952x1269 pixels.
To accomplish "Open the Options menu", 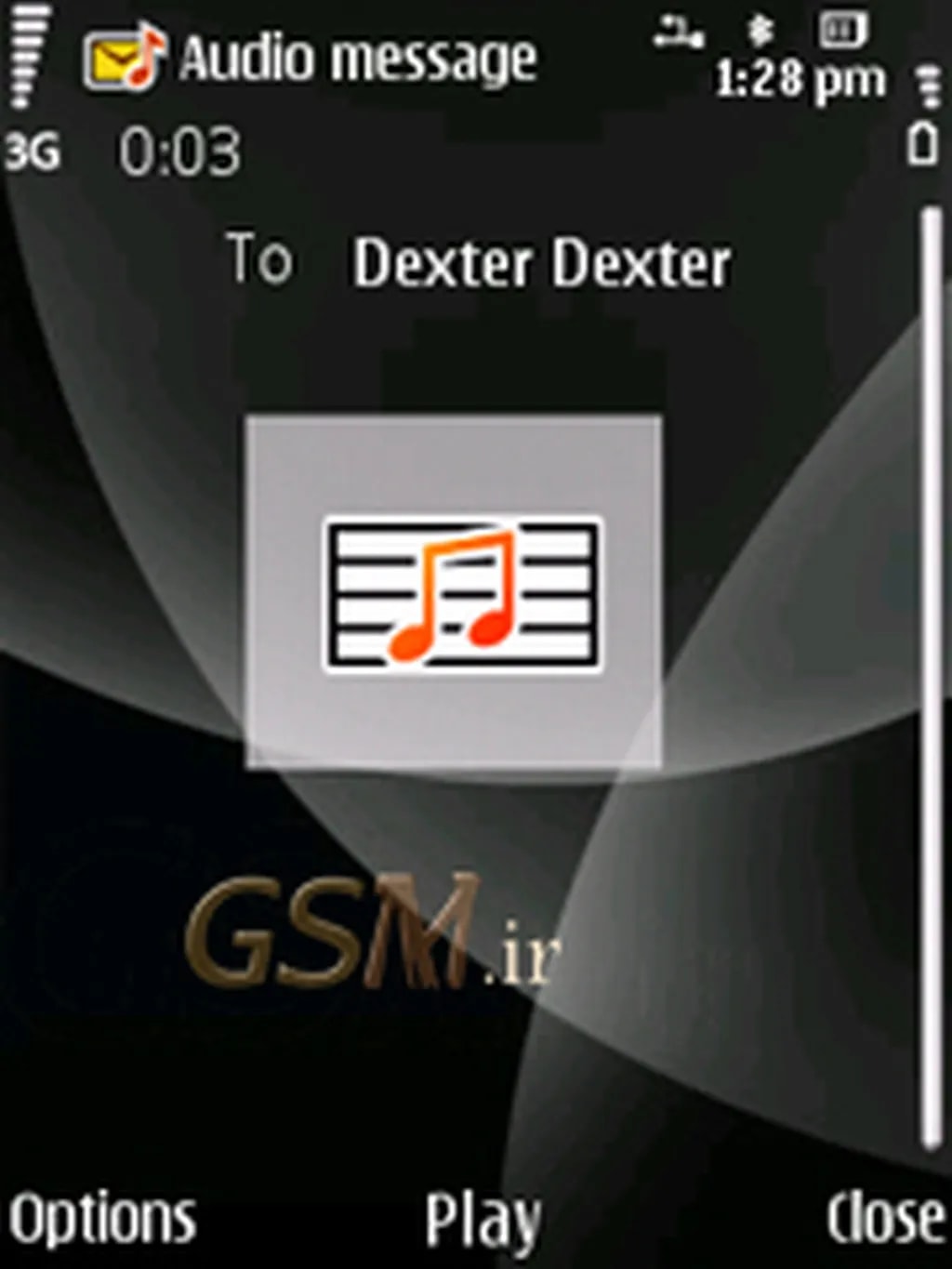I will [x=102, y=1218].
